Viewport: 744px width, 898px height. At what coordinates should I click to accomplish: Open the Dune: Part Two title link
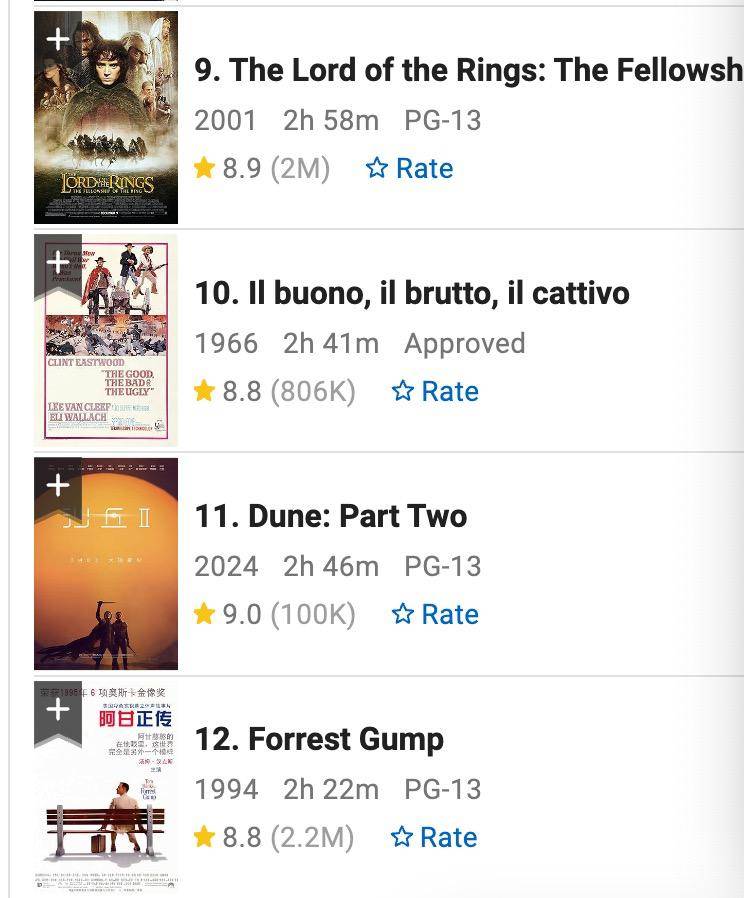(x=331, y=516)
